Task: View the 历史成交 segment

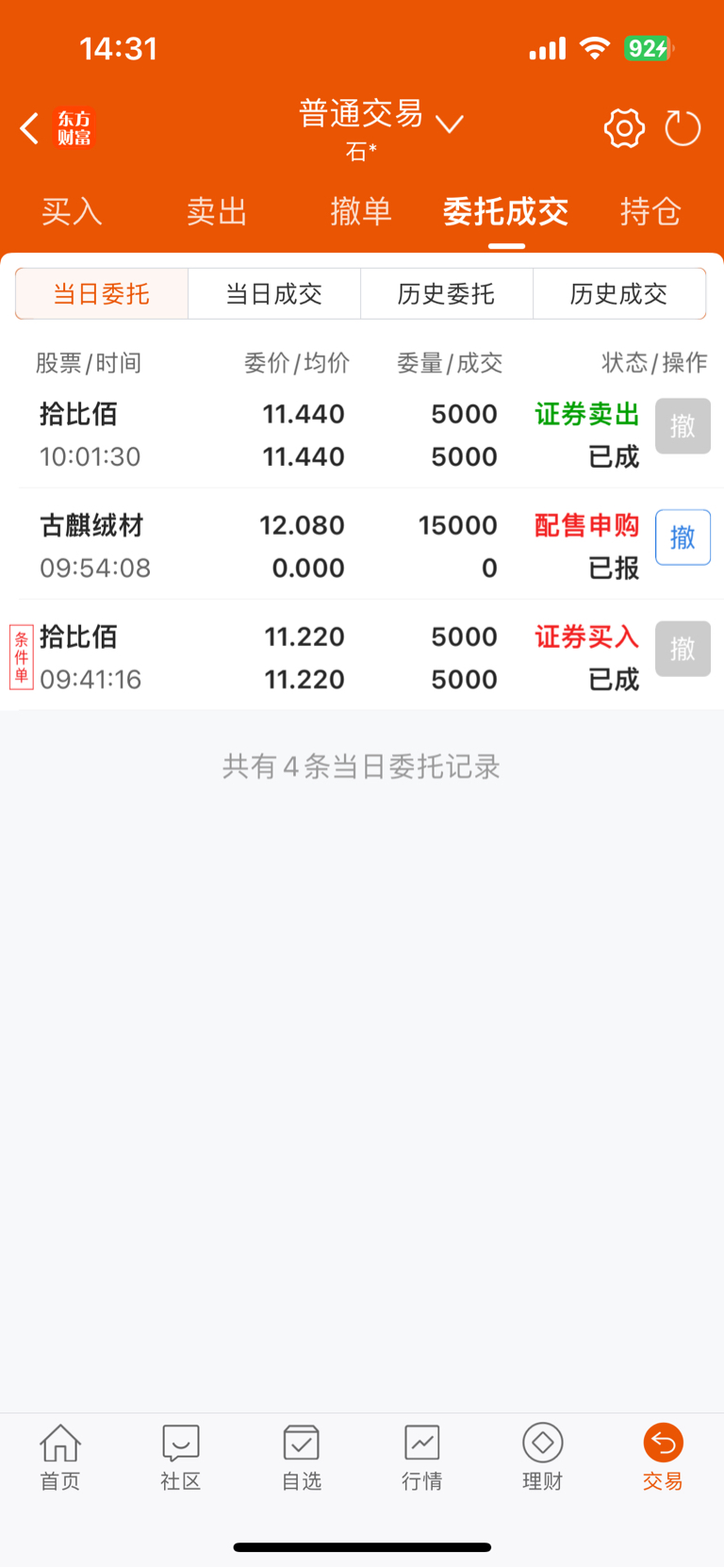Action: [x=619, y=294]
